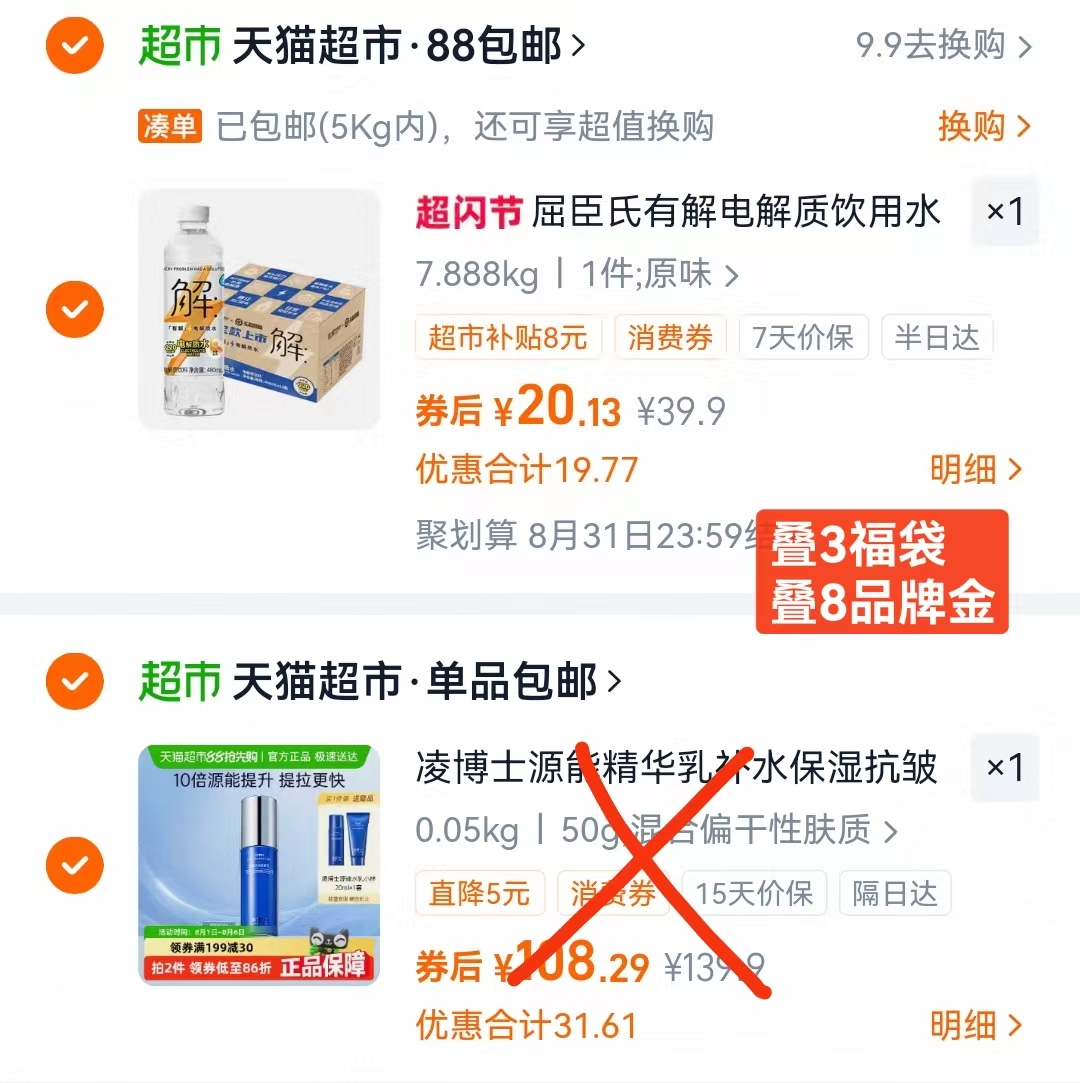Tap the orange 换购 link

pyautogui.click(x=982, y=127)
